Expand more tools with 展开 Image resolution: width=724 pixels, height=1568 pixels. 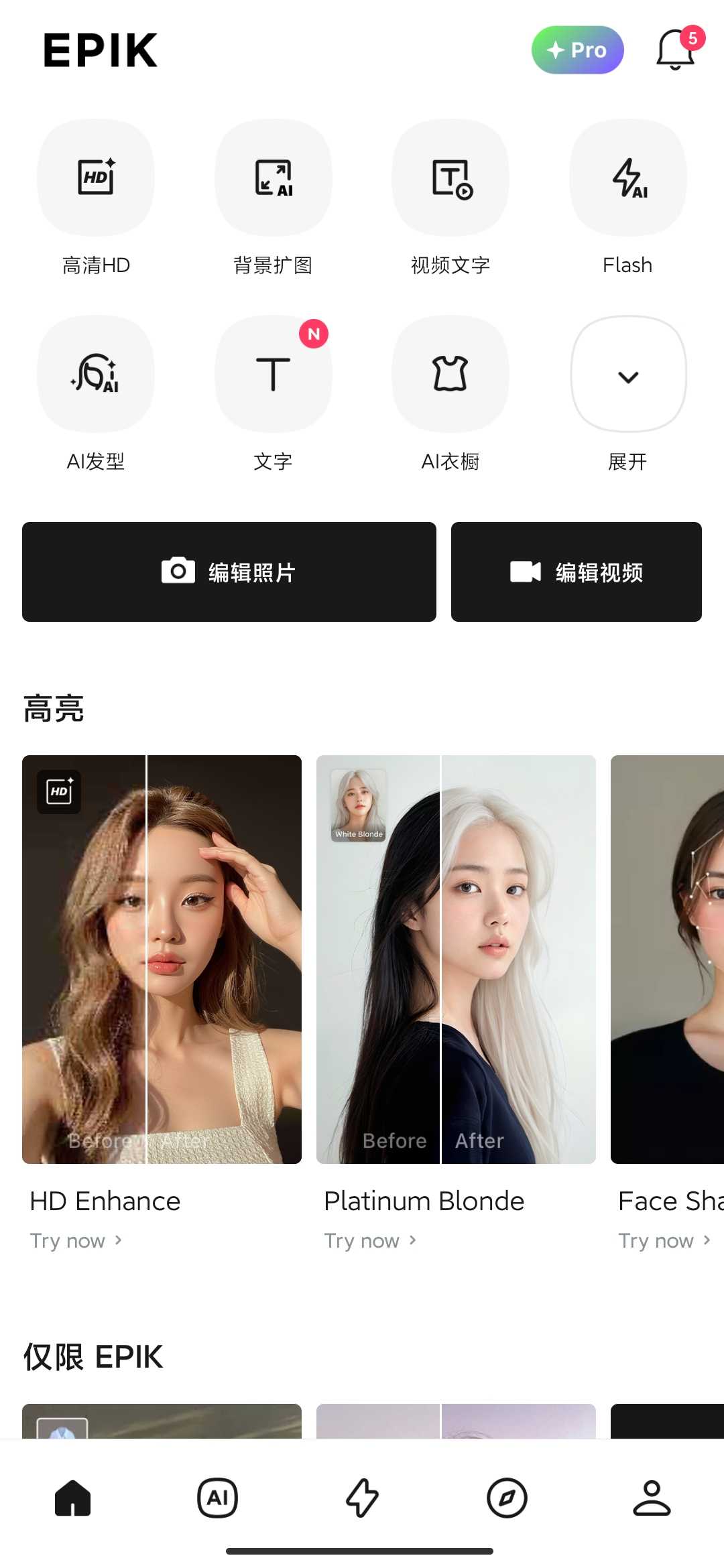point(628,374)
